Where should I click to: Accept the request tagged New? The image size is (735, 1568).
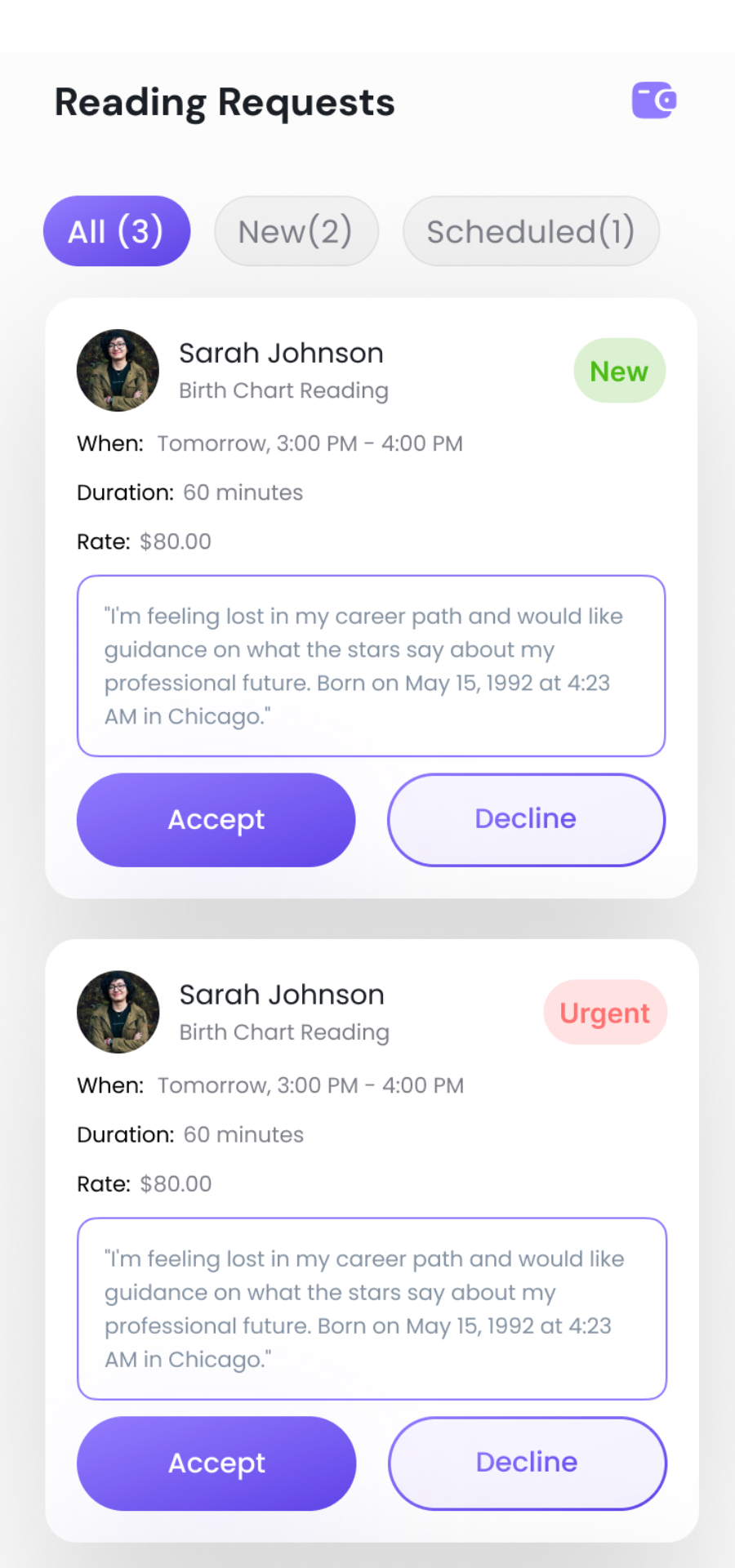(x=216, y=819)
